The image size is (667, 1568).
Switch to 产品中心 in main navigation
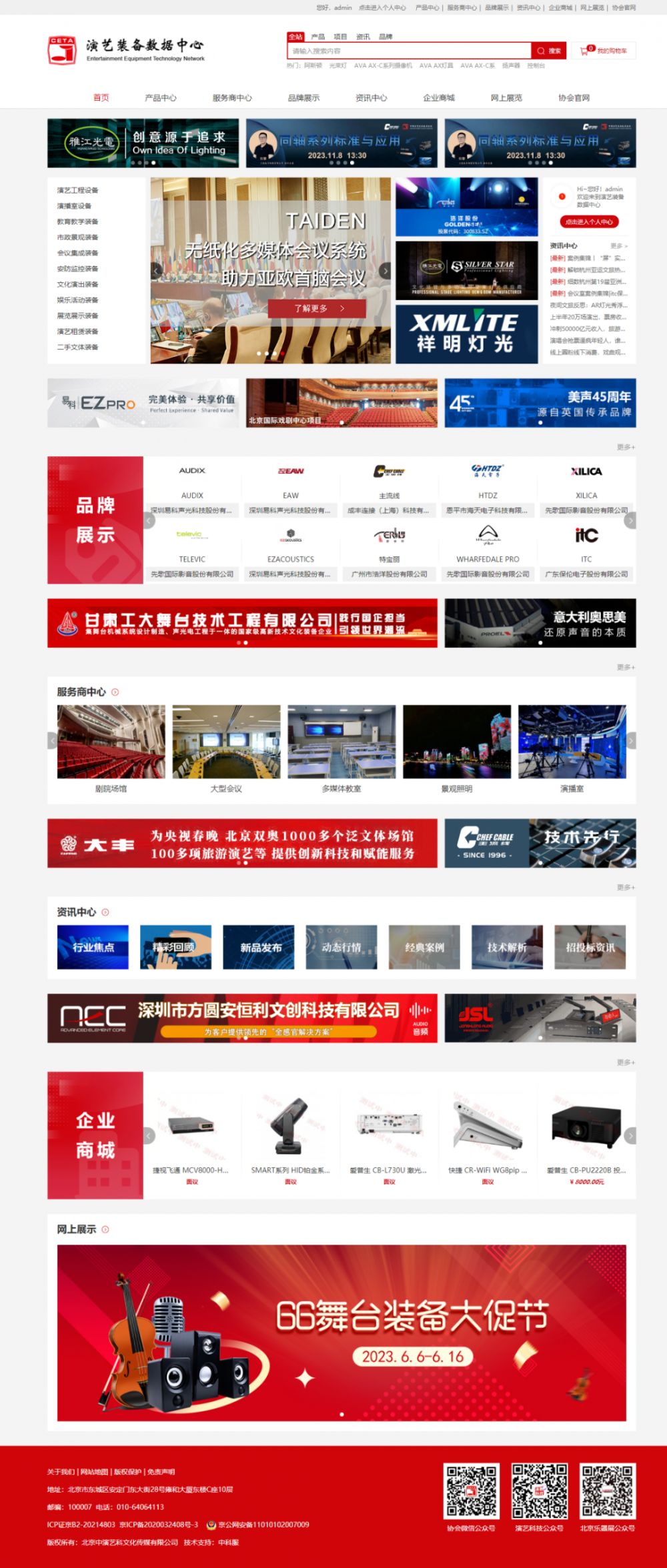click(161, 98)
